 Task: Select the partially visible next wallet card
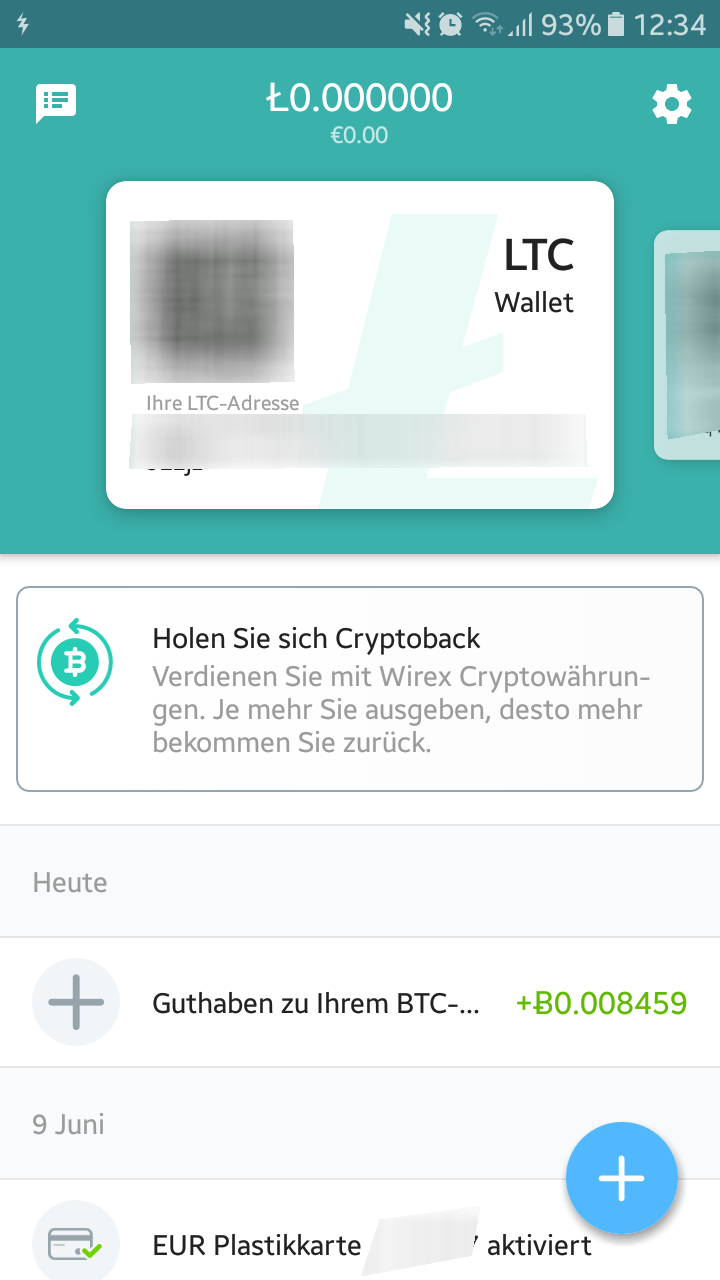coord(687,345)
